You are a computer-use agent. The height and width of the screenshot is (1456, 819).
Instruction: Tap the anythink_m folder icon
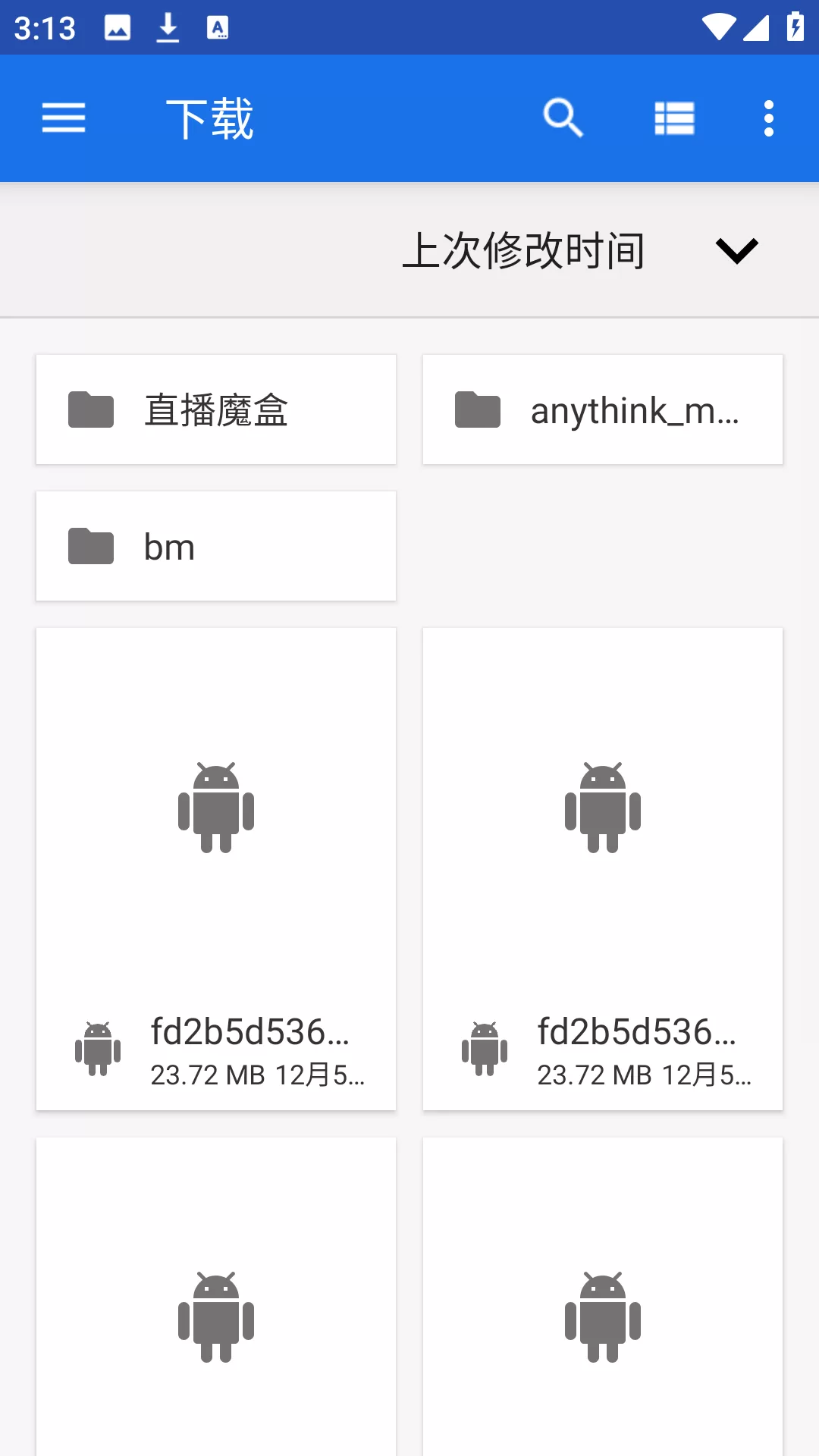coord(476,409)
